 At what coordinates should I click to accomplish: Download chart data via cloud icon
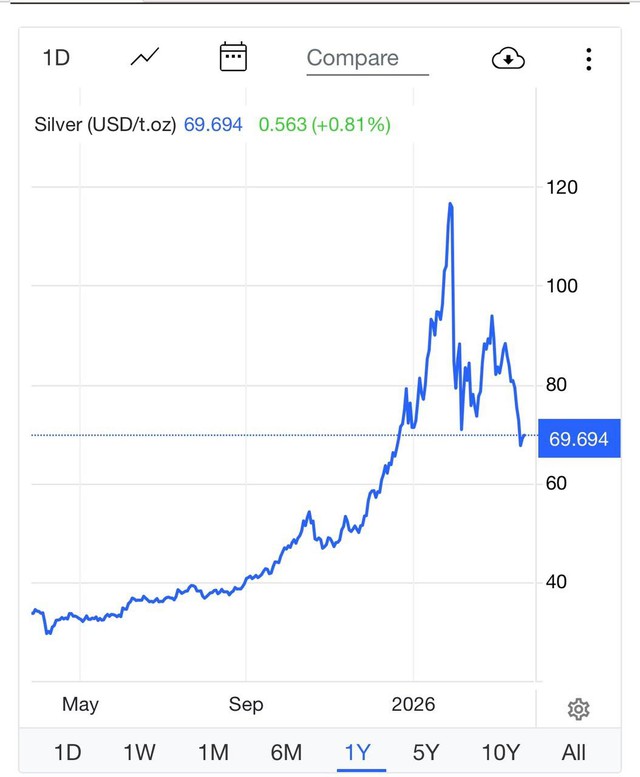click(508, 59)
